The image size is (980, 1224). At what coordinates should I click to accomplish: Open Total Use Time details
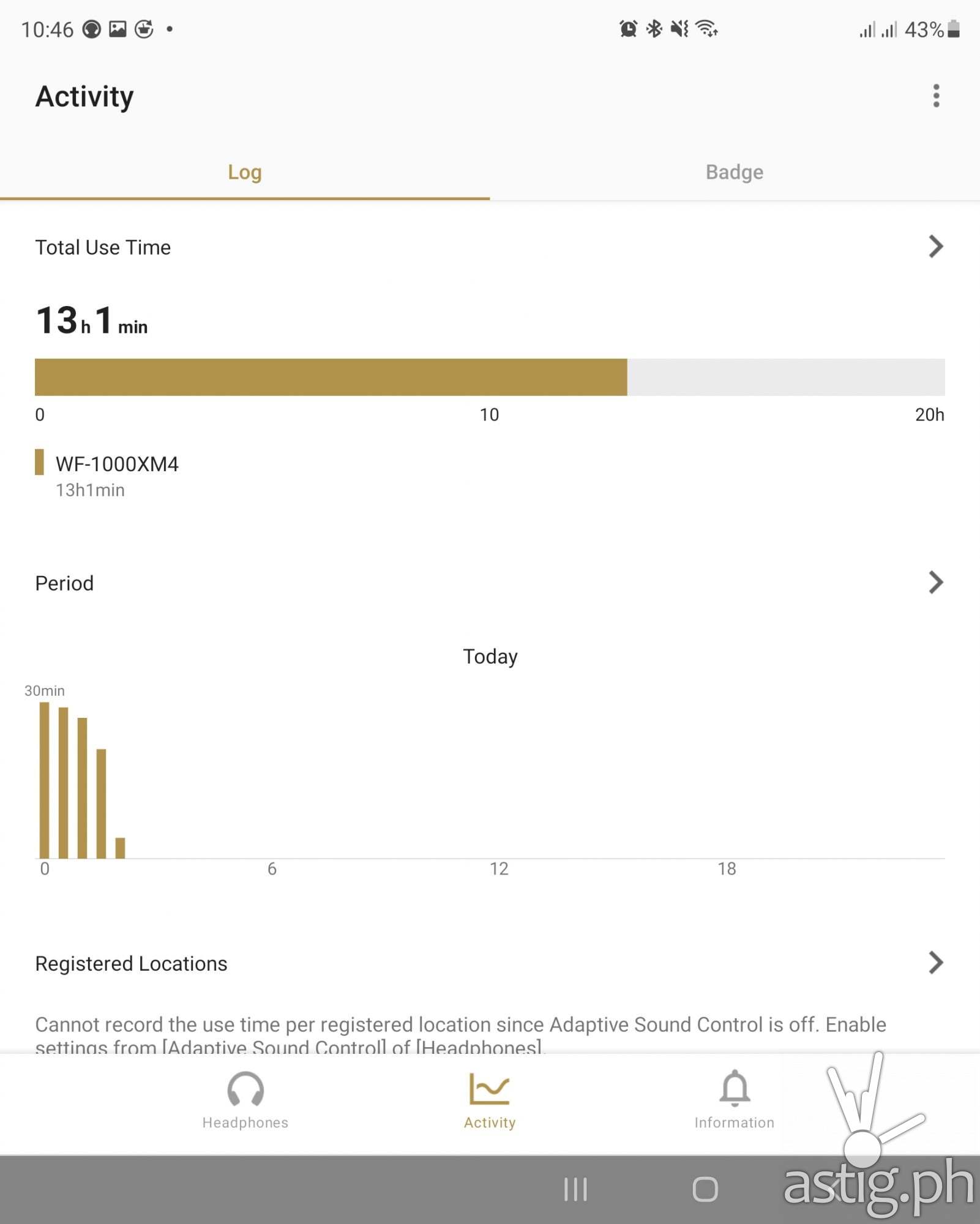934,247
